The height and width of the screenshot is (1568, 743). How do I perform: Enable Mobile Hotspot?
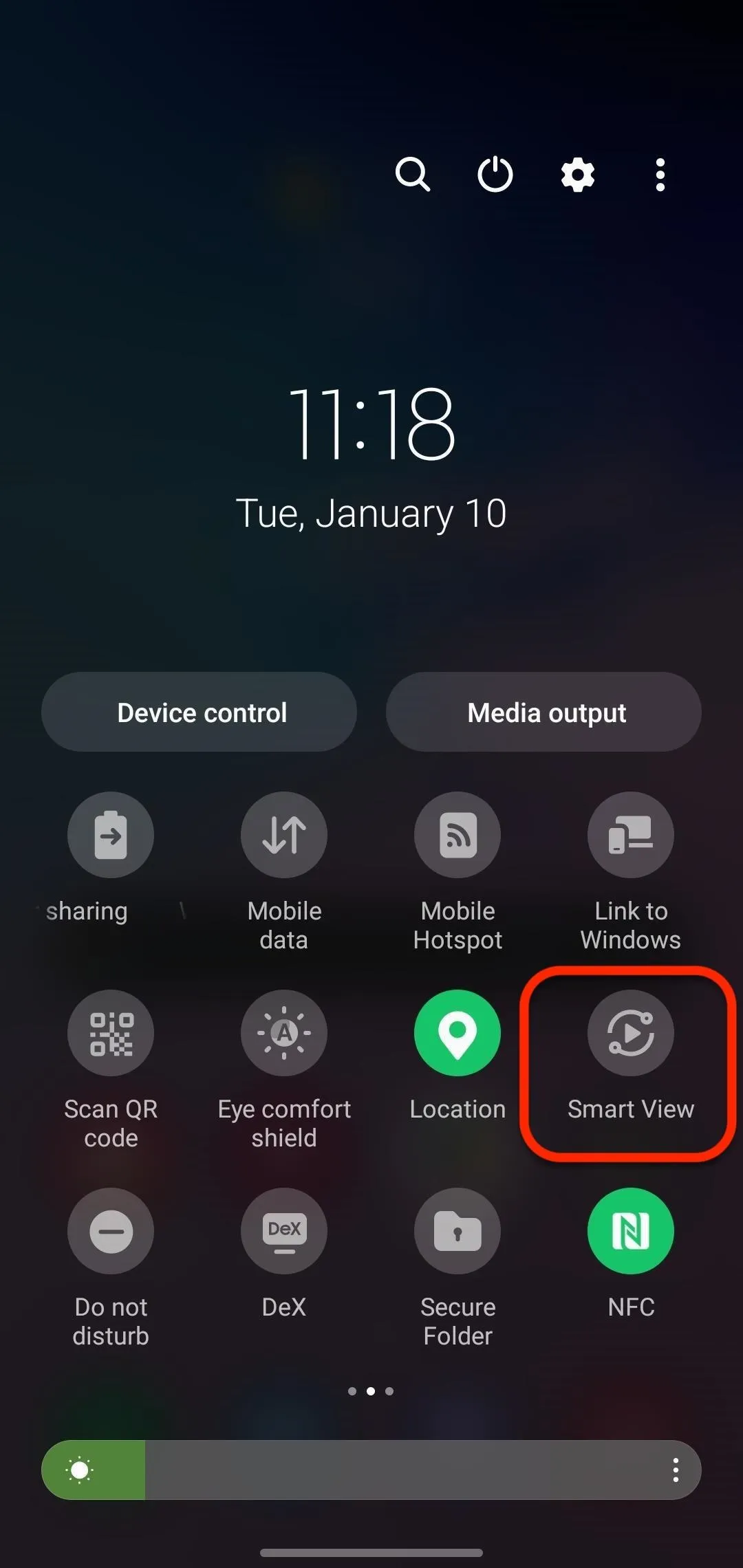457,835
